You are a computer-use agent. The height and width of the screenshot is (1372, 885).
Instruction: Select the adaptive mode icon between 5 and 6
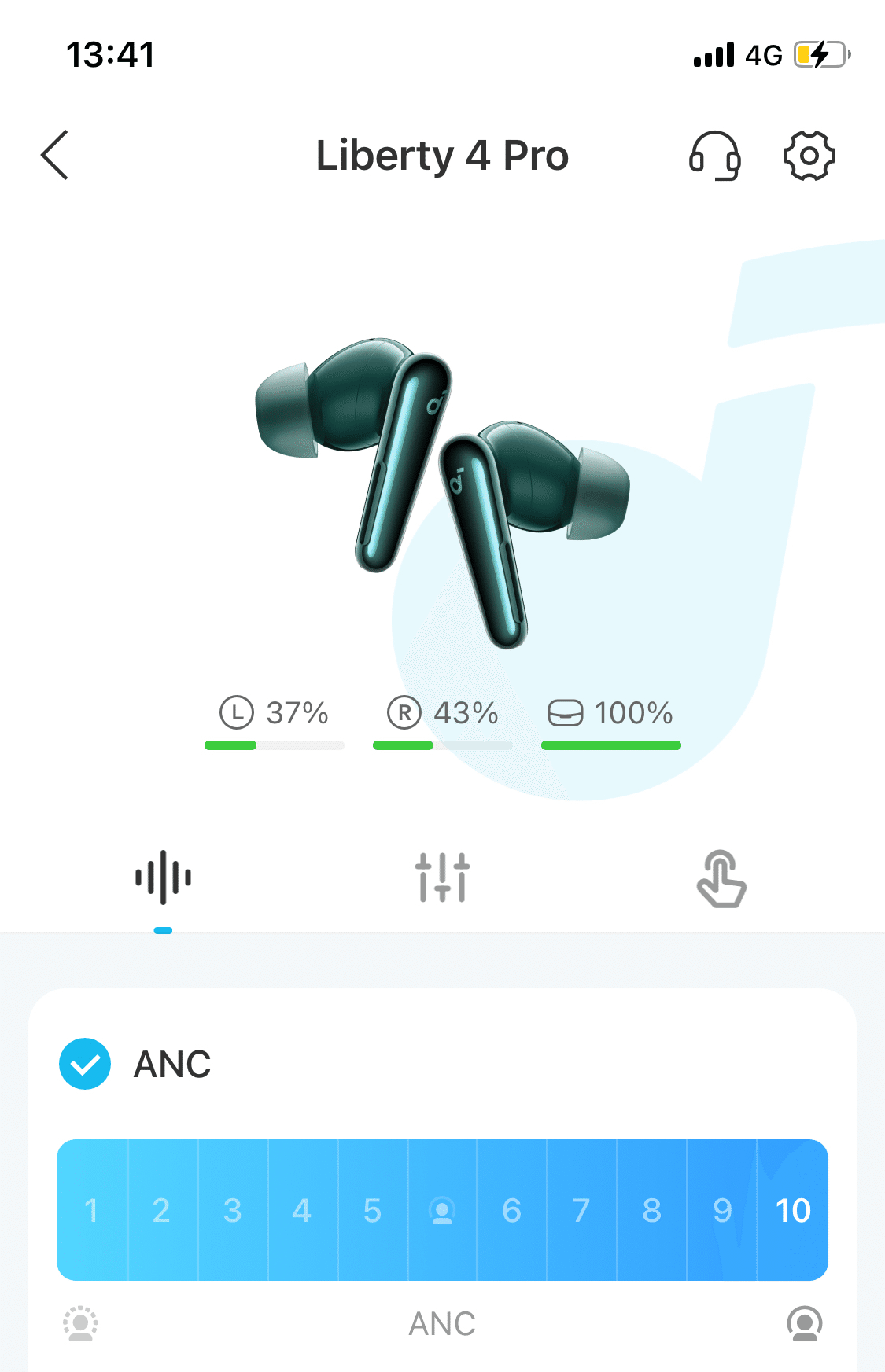[442, 1210]
